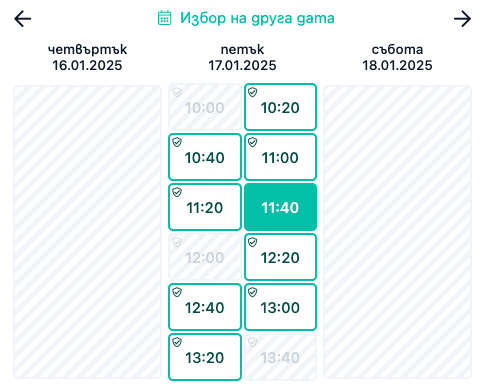
Task: Go to previous days with left arrow
Action: [22, 18]
